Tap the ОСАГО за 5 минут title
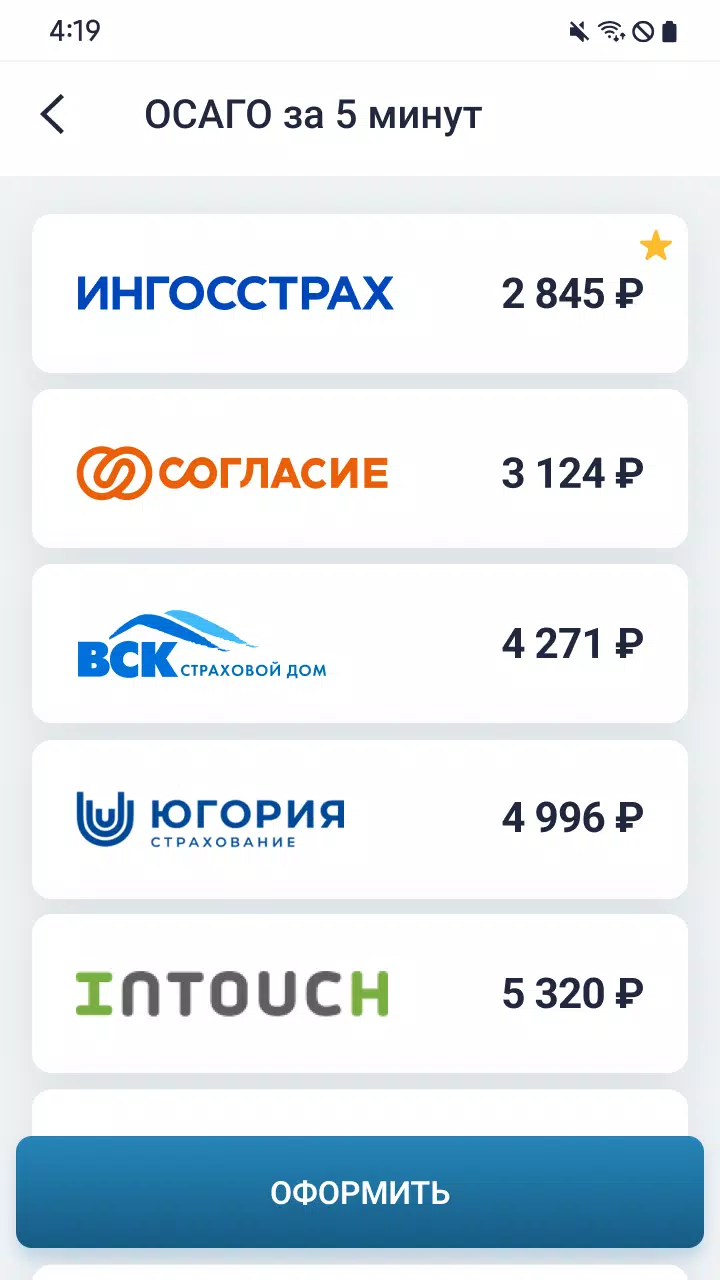The image size is (720, 1280). (313, 114)
